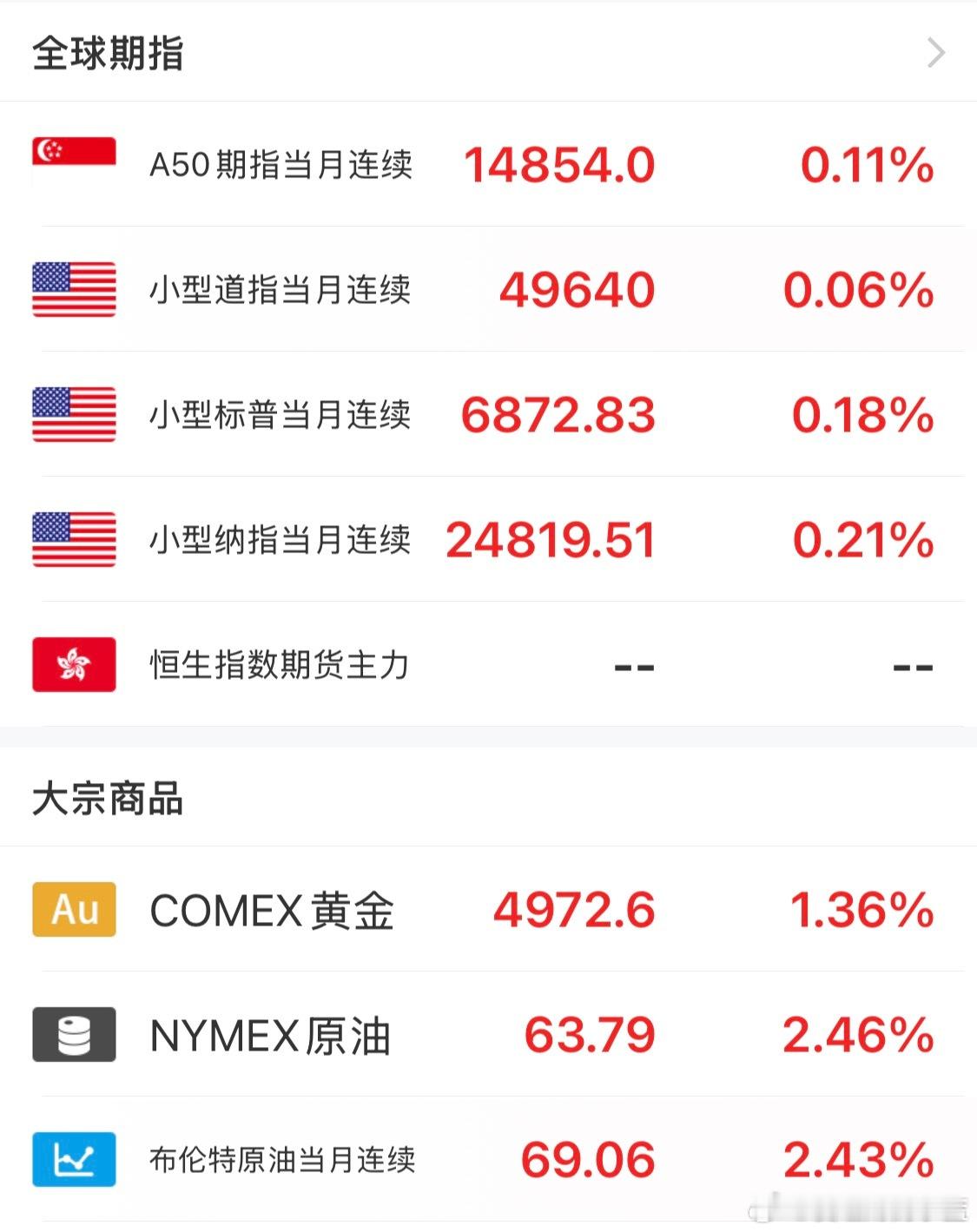This screenshot has width=977, height=1232.
Task: Tap the blue chart icon beside 布伦特原油当月连续
Action: pyautogui.click(x=74, y=1157)
